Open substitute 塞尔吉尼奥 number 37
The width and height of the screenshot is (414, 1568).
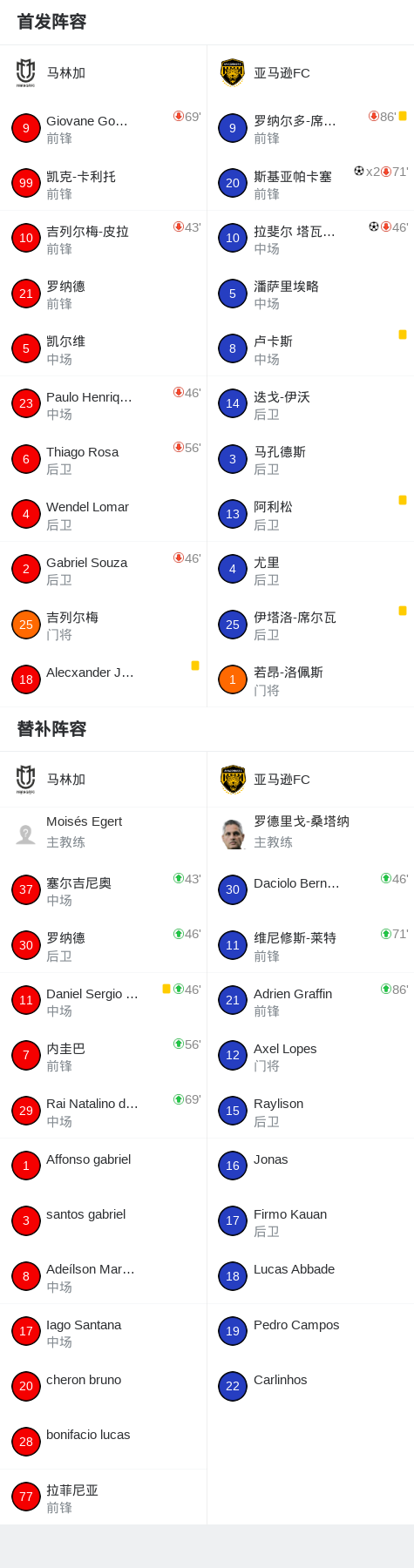click(x=103, y=890)
